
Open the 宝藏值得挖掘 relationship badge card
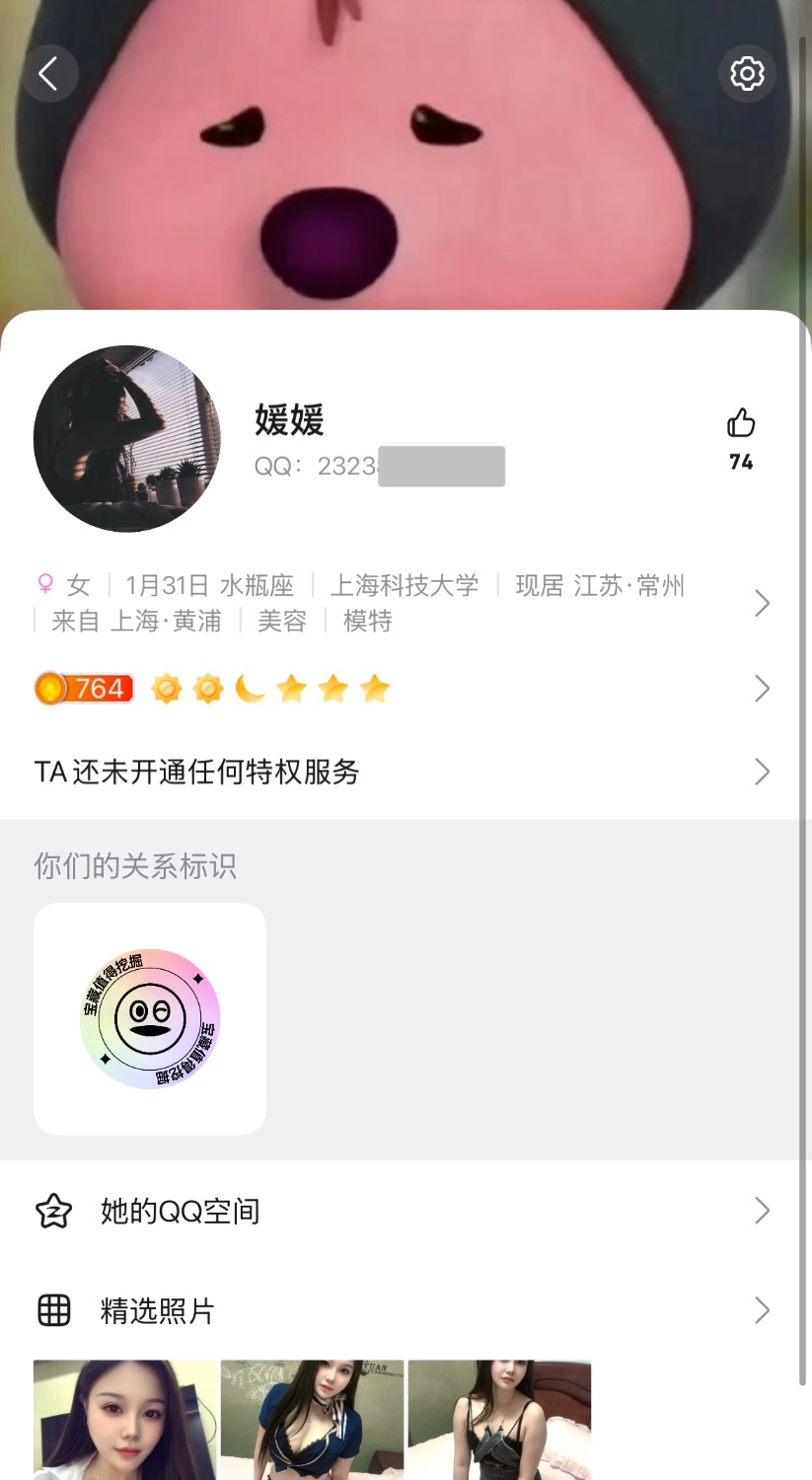(x=150, y=1018)
